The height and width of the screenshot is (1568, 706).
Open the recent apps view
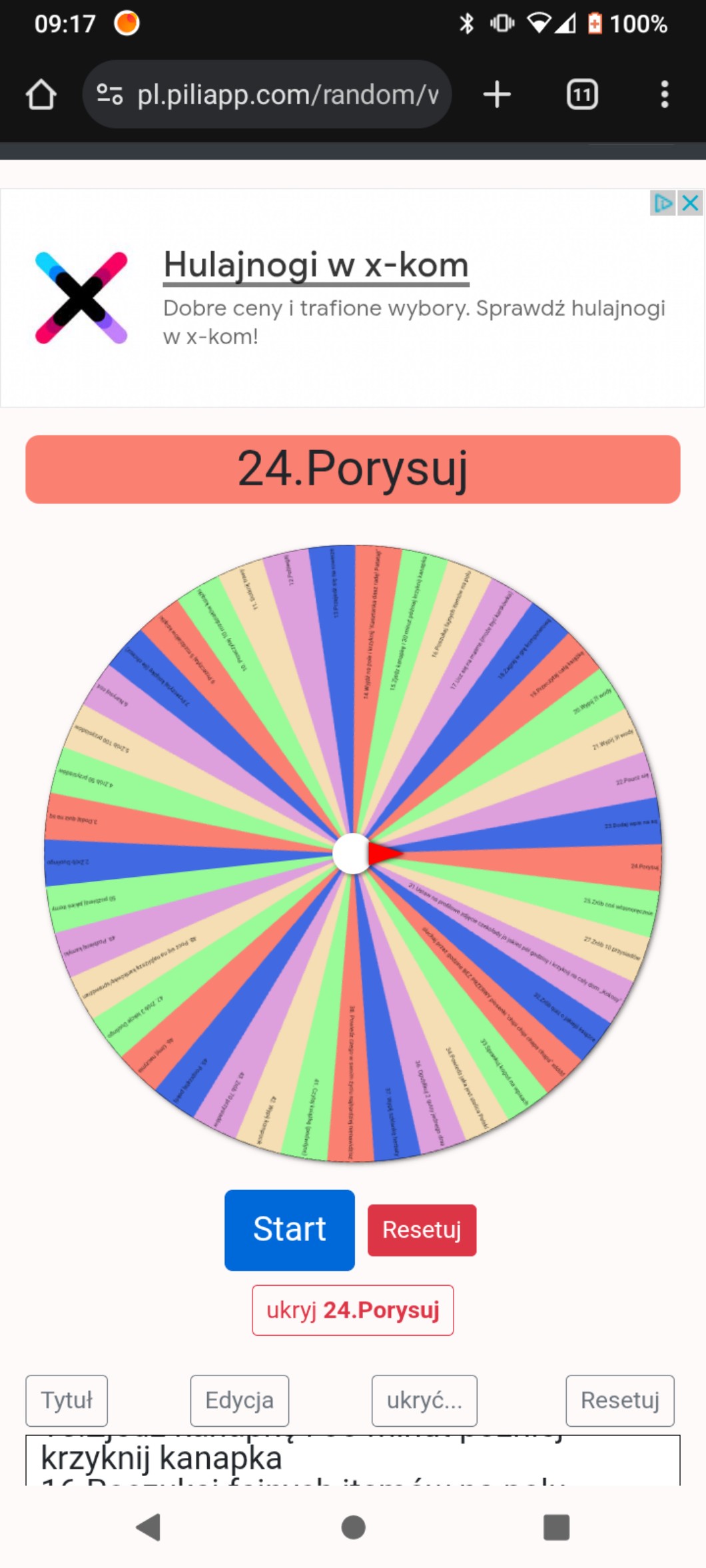[556, 1527]
